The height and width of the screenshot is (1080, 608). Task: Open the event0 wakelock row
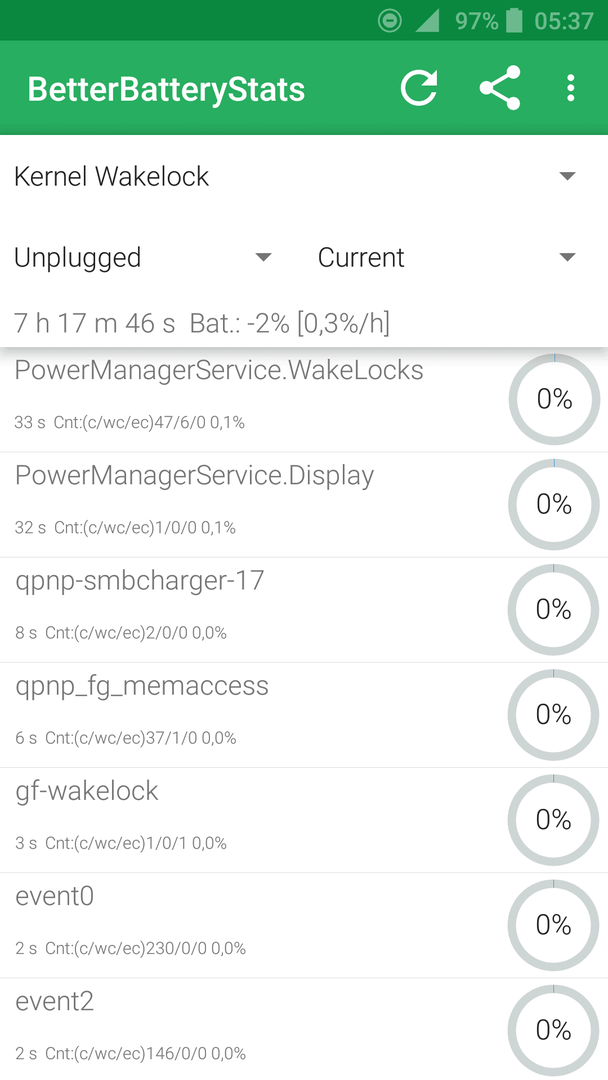[x=304, y=926]
